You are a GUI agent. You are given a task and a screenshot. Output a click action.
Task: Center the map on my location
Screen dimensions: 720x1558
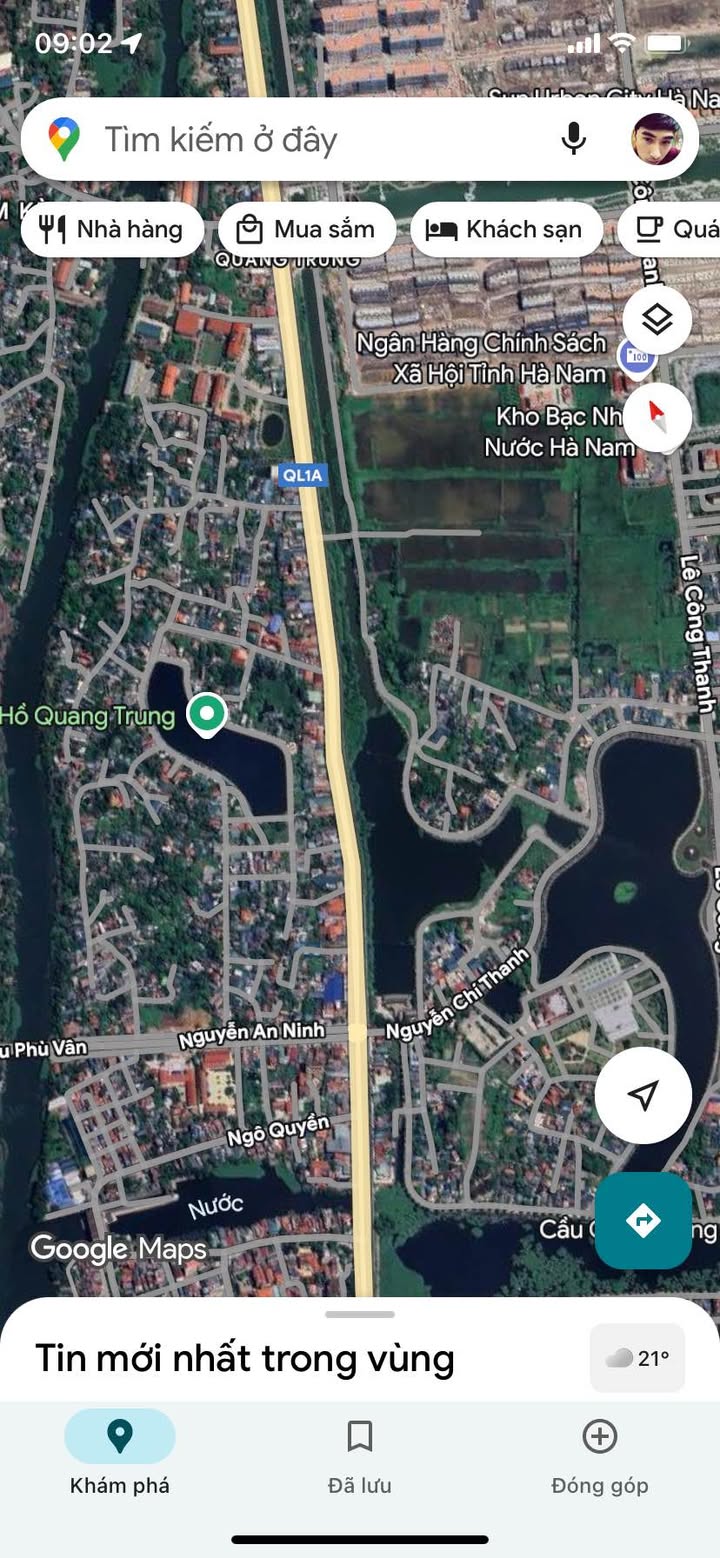click(x=643, y=1095)
